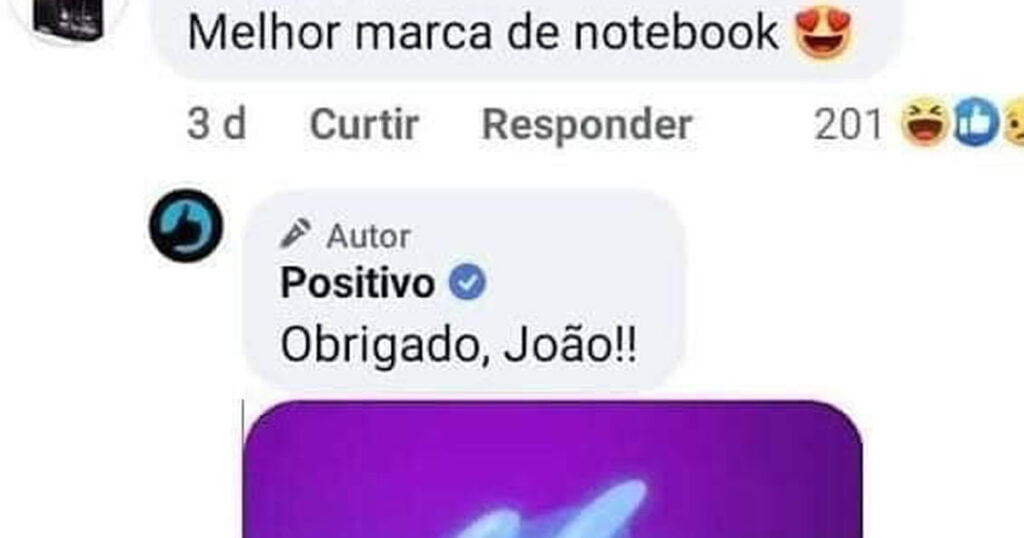This screenshot has width=1024, height=538.
Task: Reply via Responder under the notebook comment
Action: tap(586, 126)
